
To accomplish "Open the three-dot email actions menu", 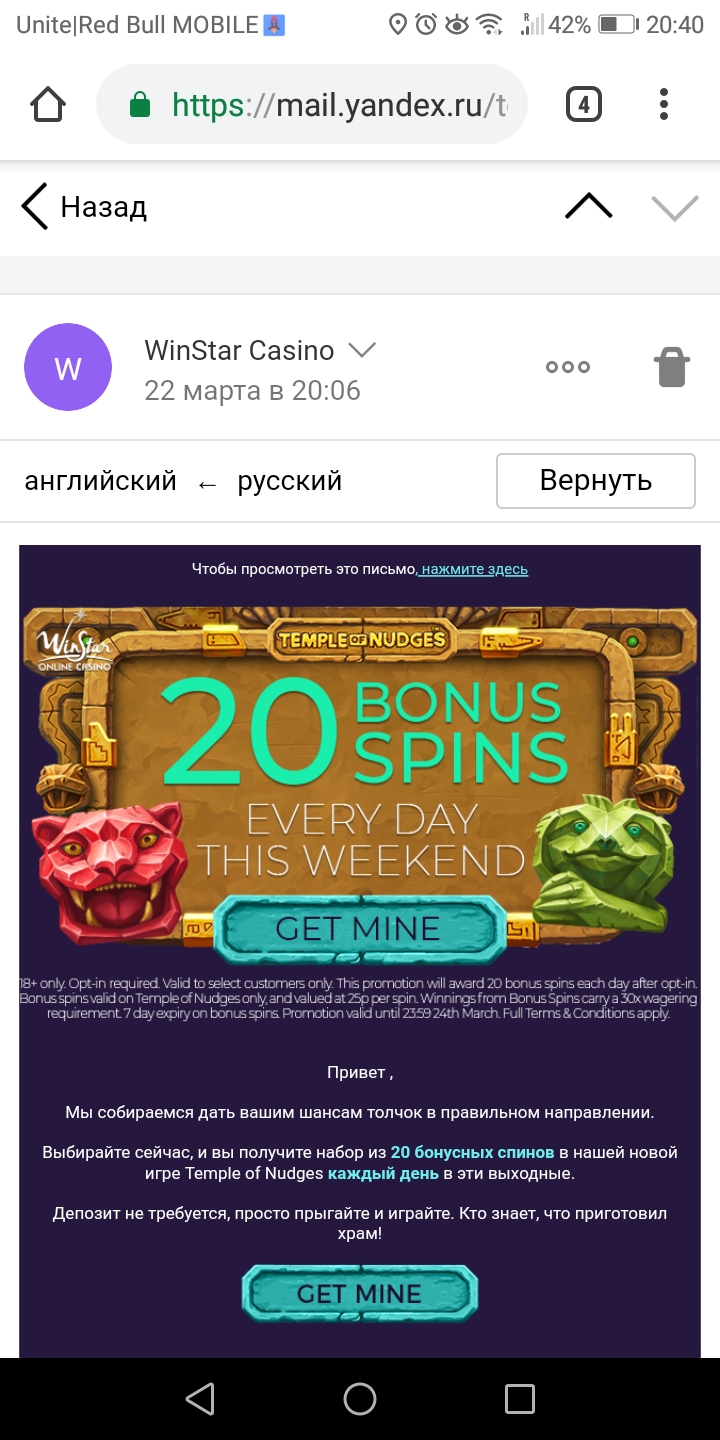I will 567,367.
